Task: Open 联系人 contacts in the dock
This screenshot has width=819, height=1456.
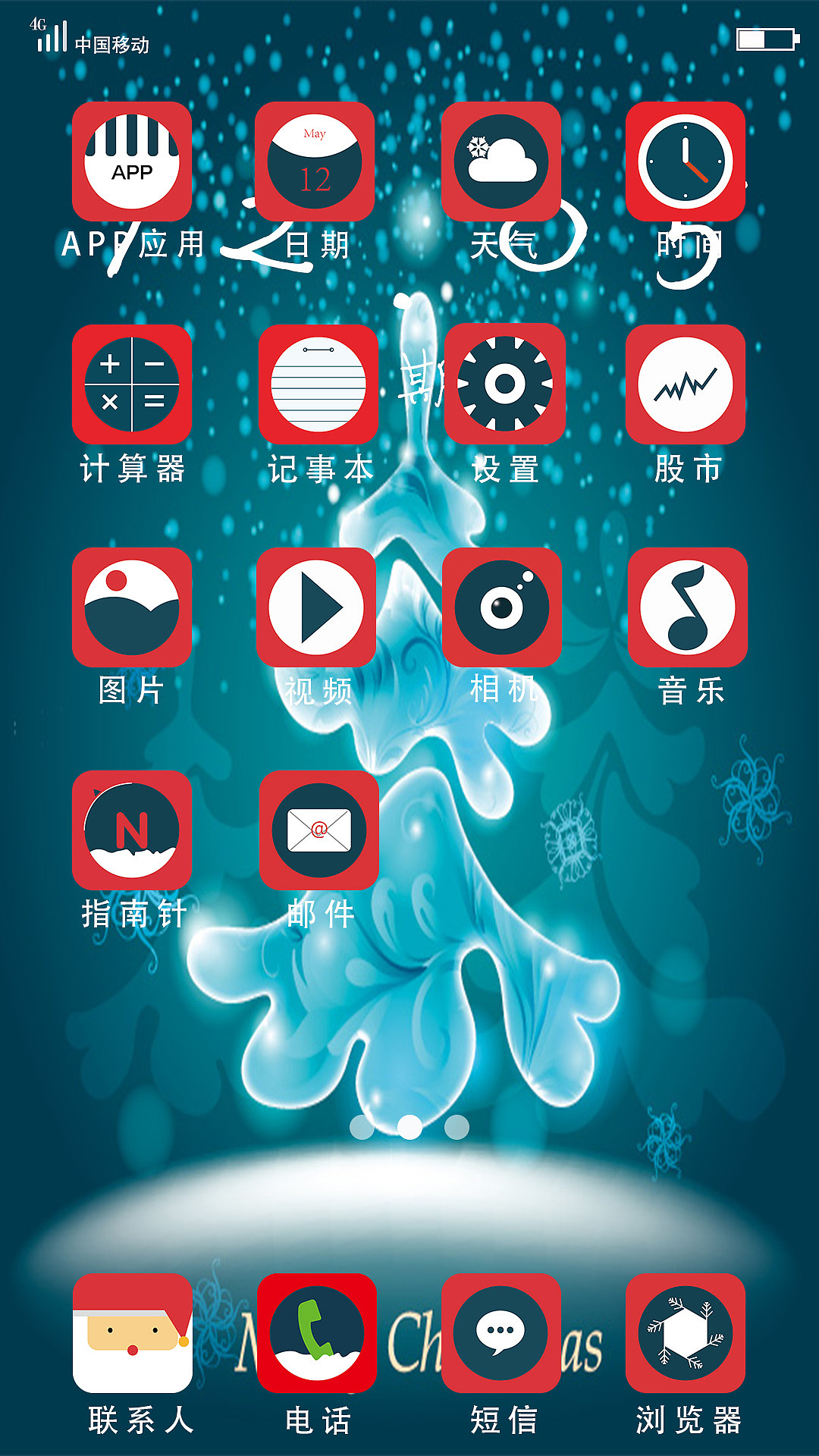Action: click(133, 1333)
